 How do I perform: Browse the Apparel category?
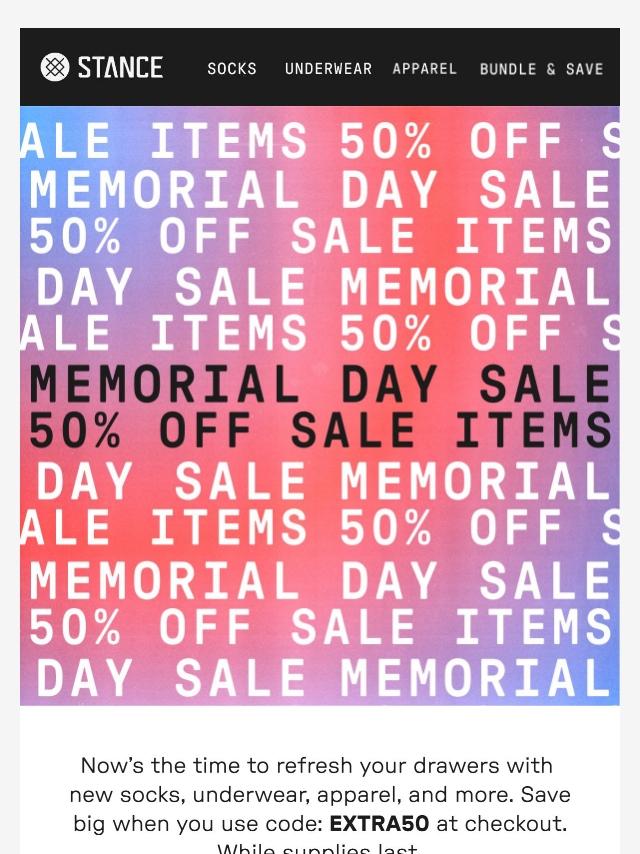point(425,69)
